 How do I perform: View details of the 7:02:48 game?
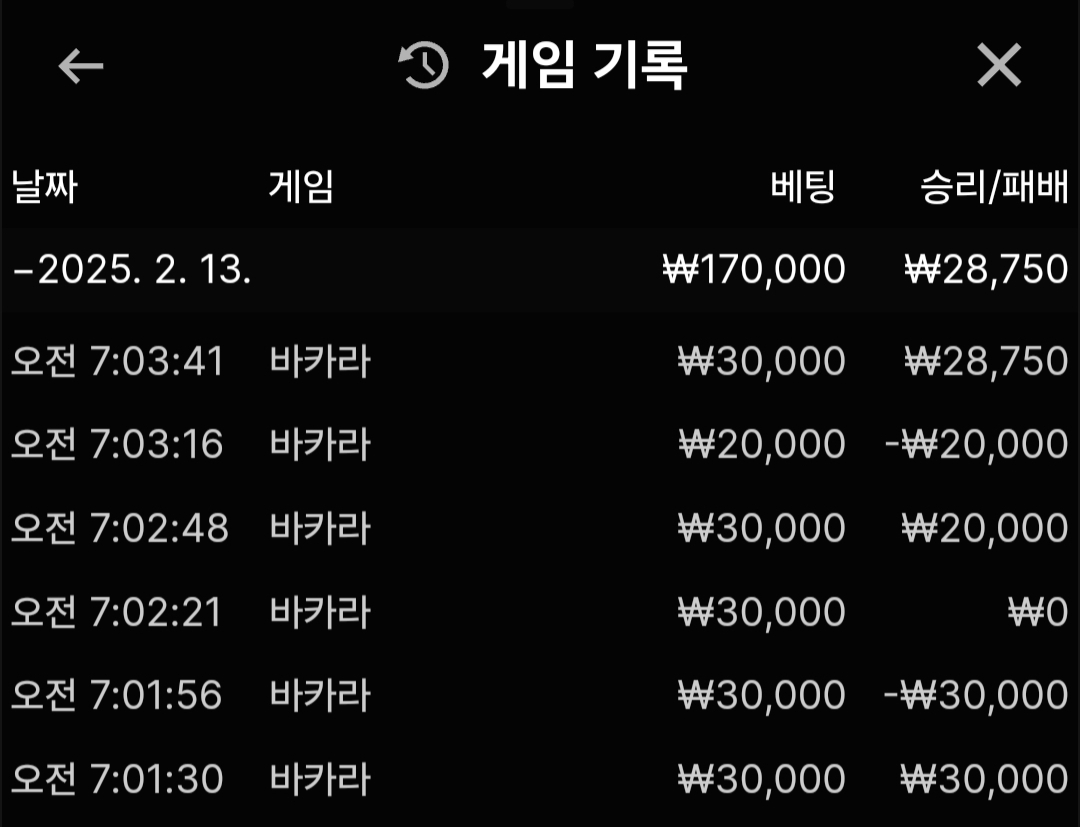540,528
